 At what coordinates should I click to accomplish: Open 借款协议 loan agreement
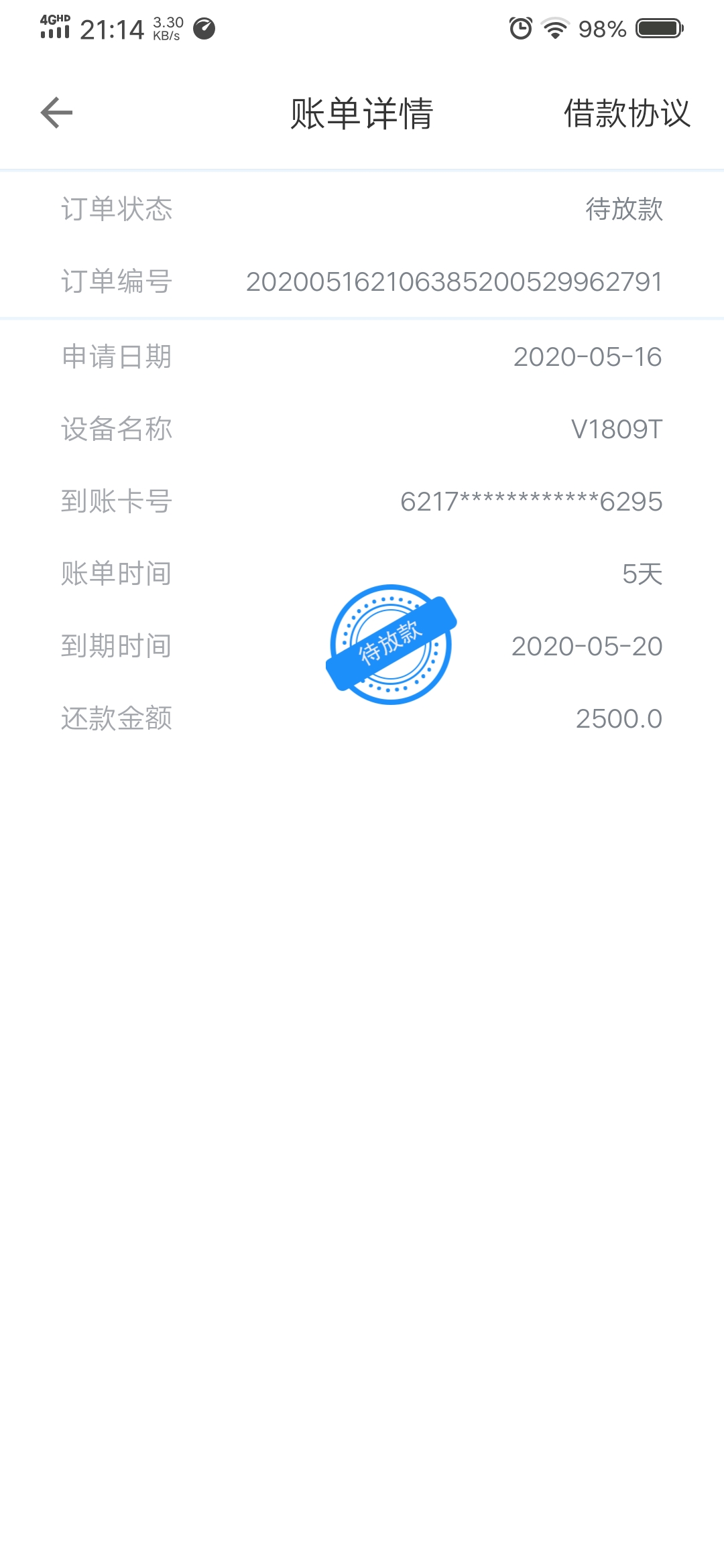tap(627, 113)
